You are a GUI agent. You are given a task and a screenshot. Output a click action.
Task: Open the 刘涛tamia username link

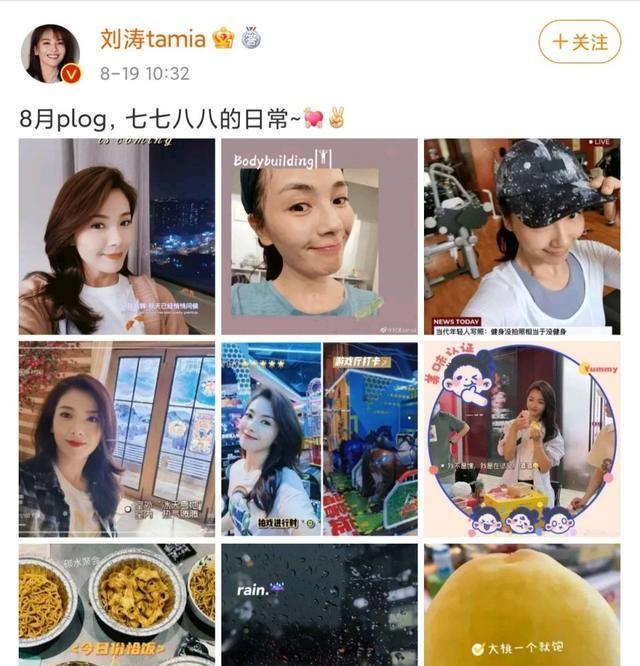[x=153, y=39]
